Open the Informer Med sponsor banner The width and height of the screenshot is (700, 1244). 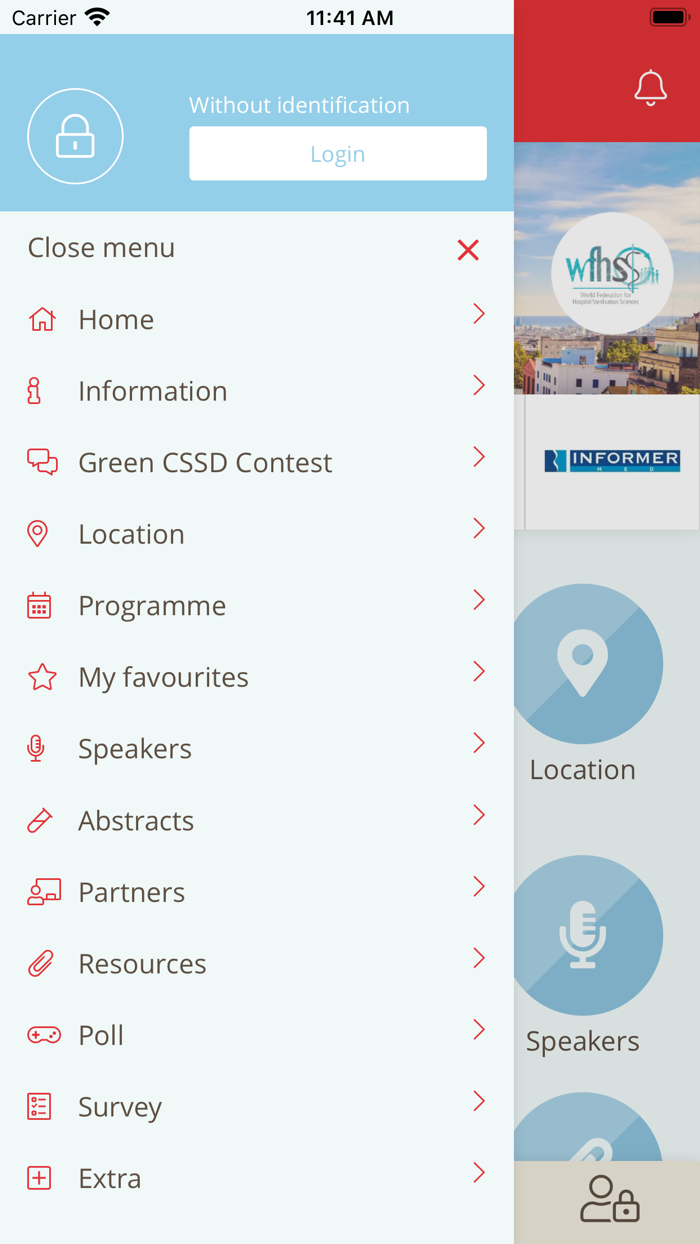click(612, 461)
